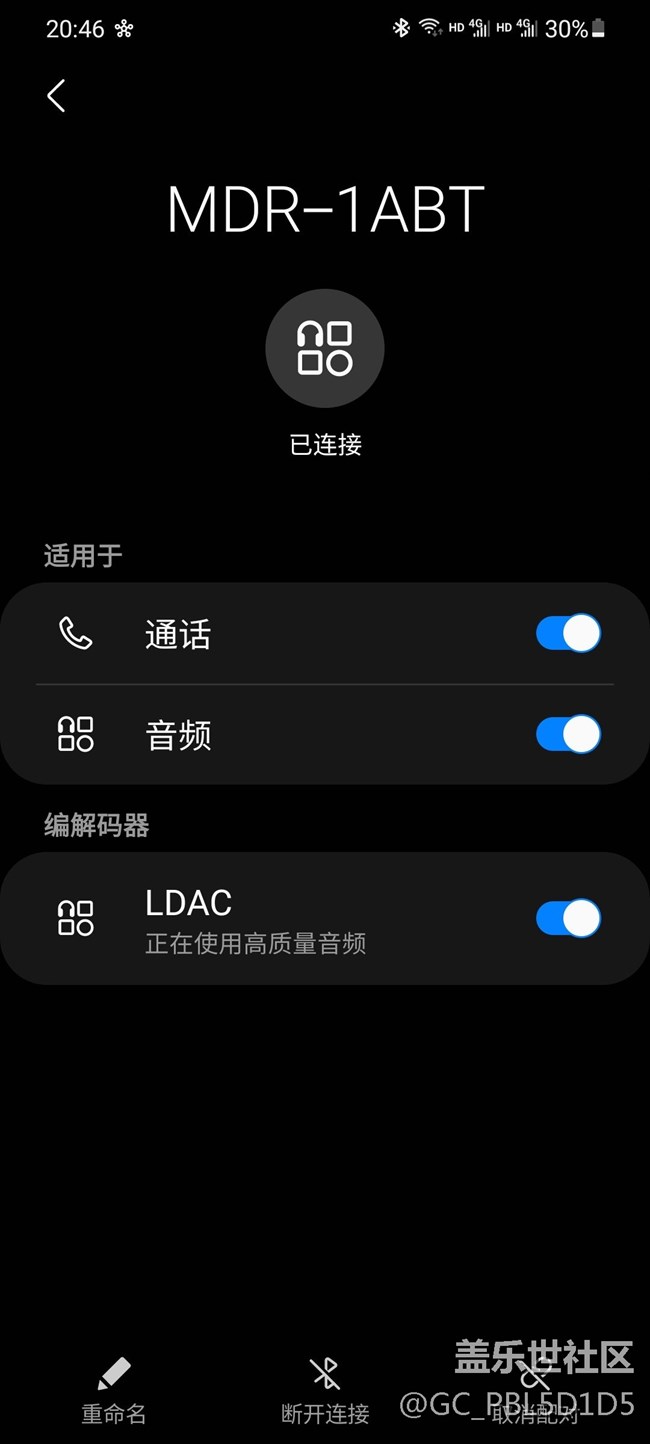Viewport: 650px width, 1444px height.
Task: Disable the 音频 (audio) switch
Action: pyautogui.click(x=568, y=735)
